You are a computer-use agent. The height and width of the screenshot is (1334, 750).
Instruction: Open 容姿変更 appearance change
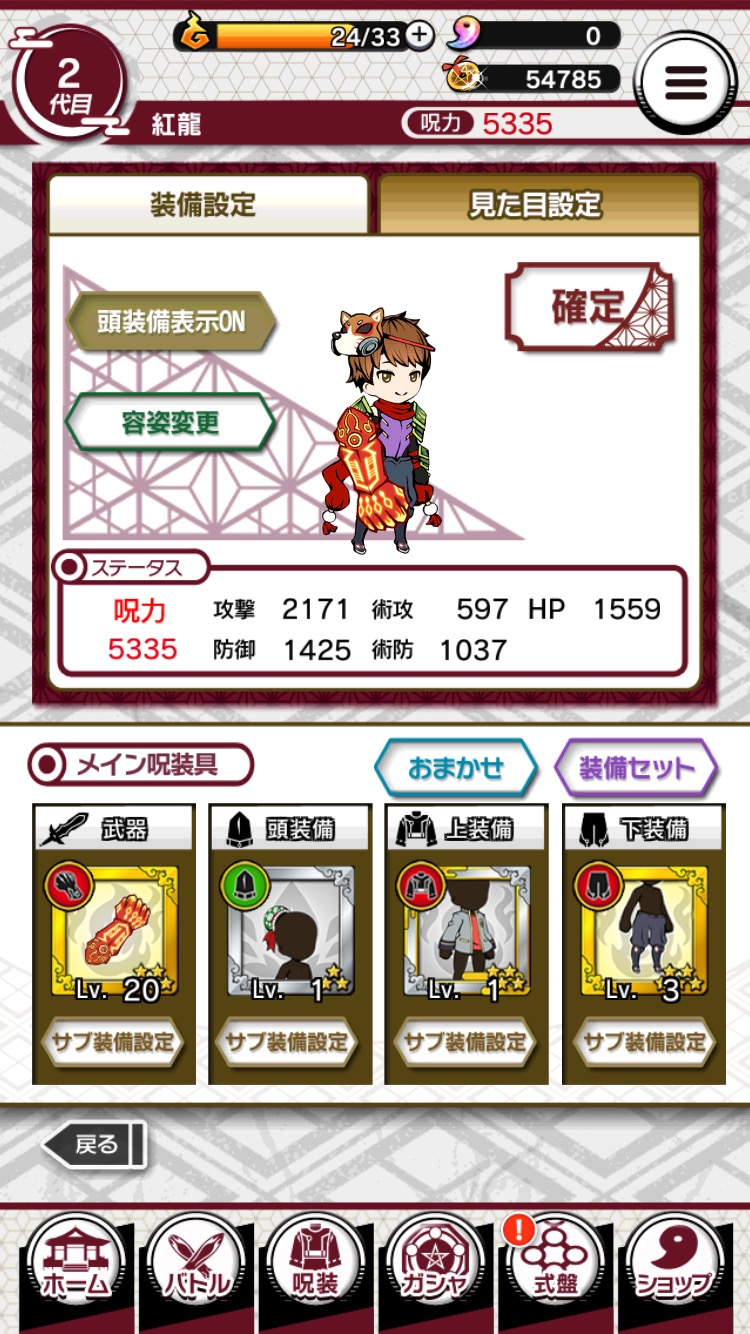(170, 422)
